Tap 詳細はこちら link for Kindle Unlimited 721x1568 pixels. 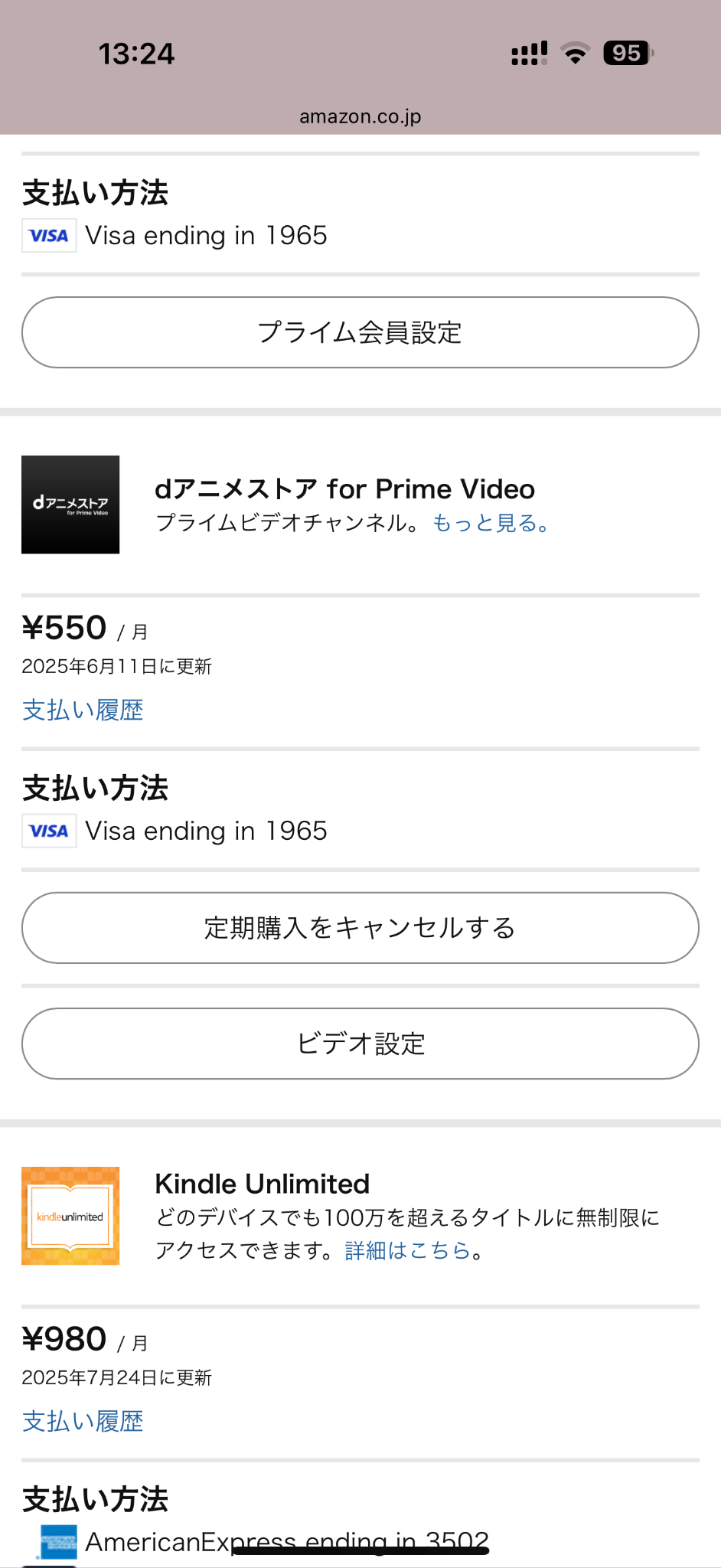[x=407, y=1250]
